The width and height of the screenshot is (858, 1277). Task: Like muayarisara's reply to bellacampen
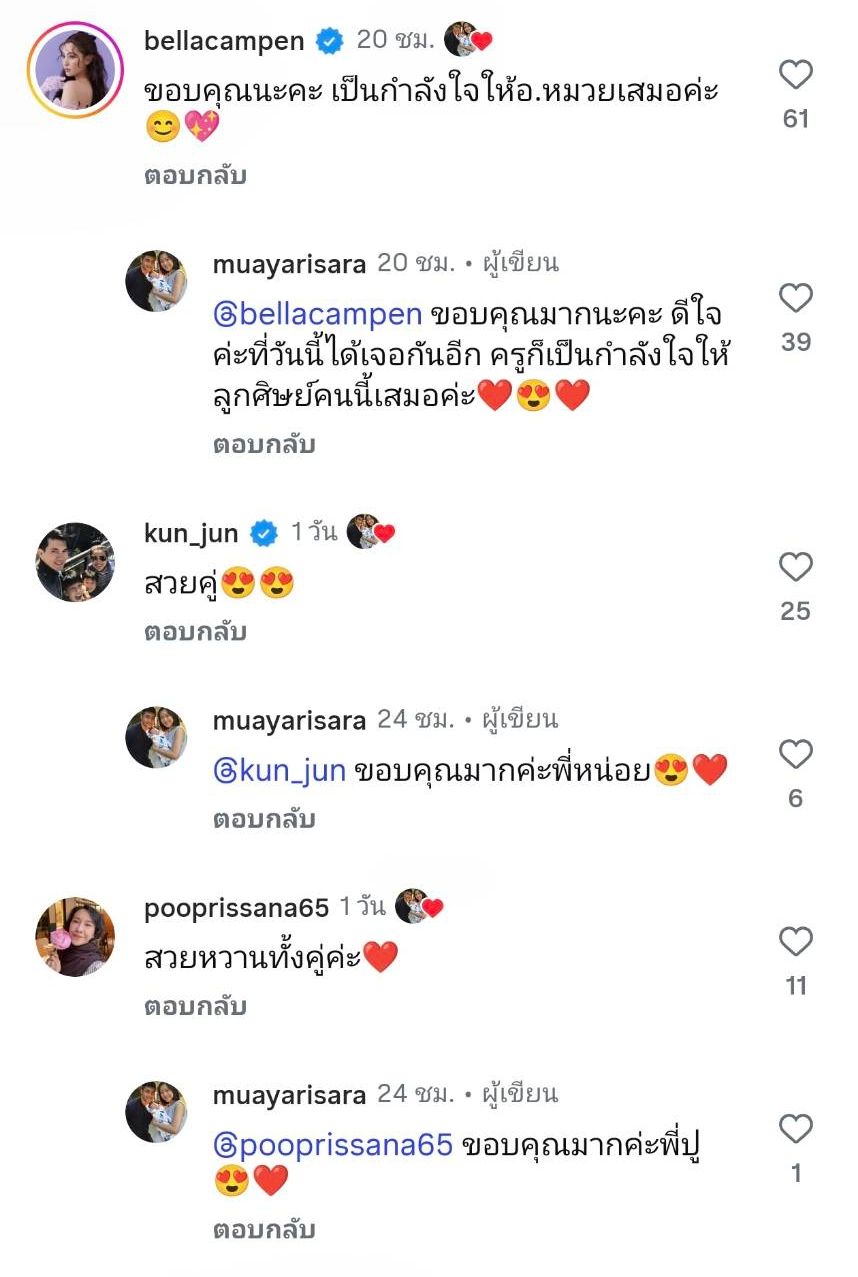(795, 298)
